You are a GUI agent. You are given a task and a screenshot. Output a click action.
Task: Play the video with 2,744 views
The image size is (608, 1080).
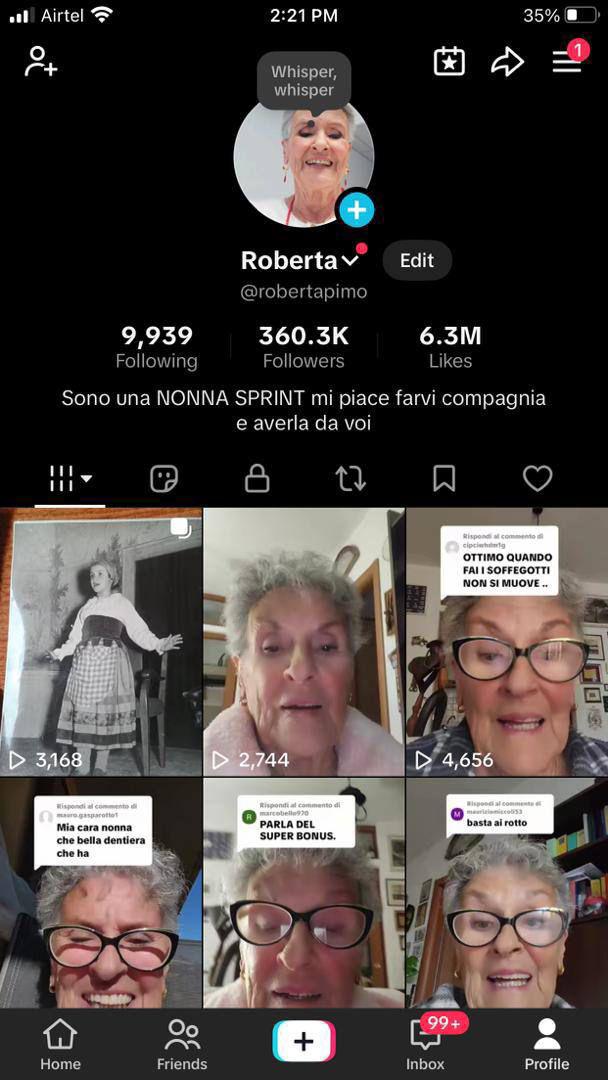click(x=304, y=641)
